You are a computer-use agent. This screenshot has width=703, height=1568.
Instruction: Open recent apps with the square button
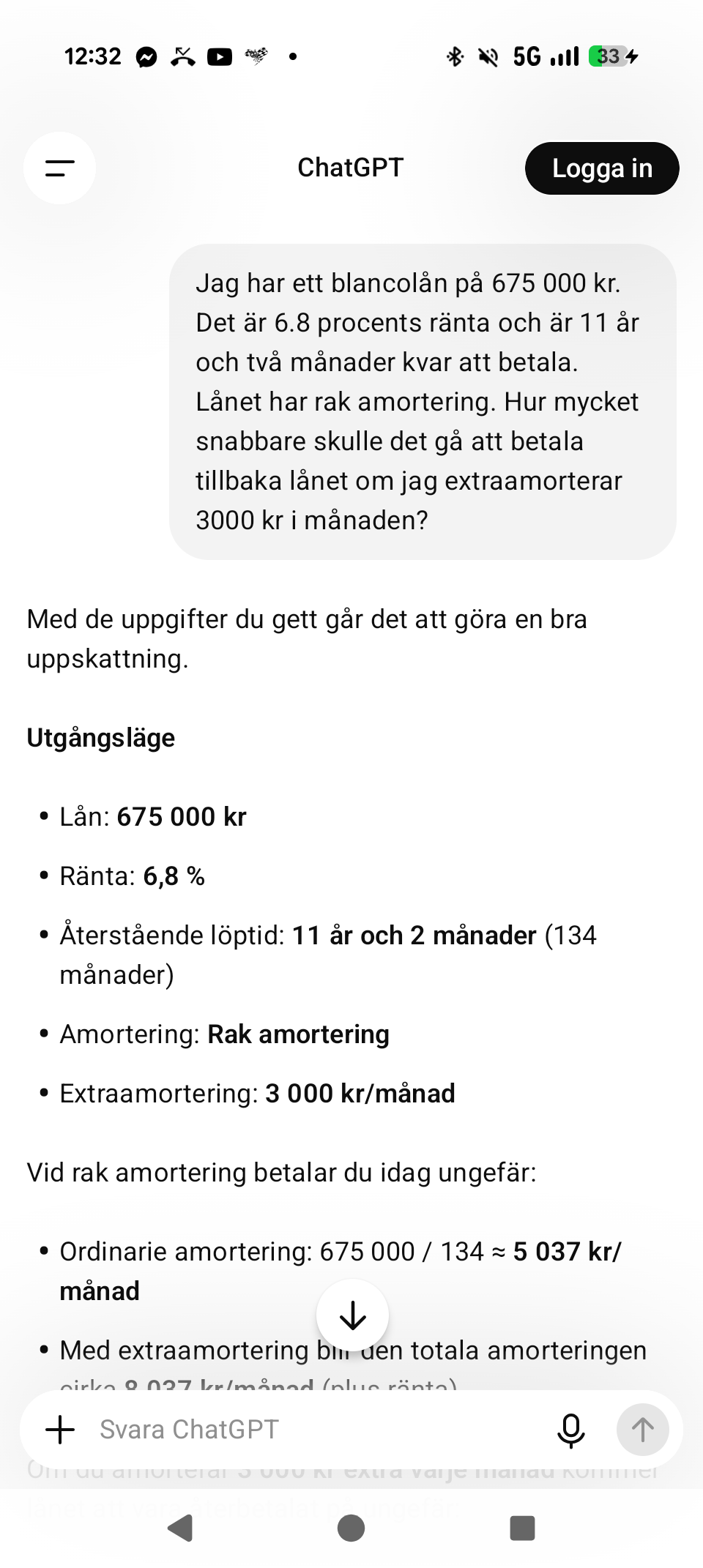[522, 1528]
